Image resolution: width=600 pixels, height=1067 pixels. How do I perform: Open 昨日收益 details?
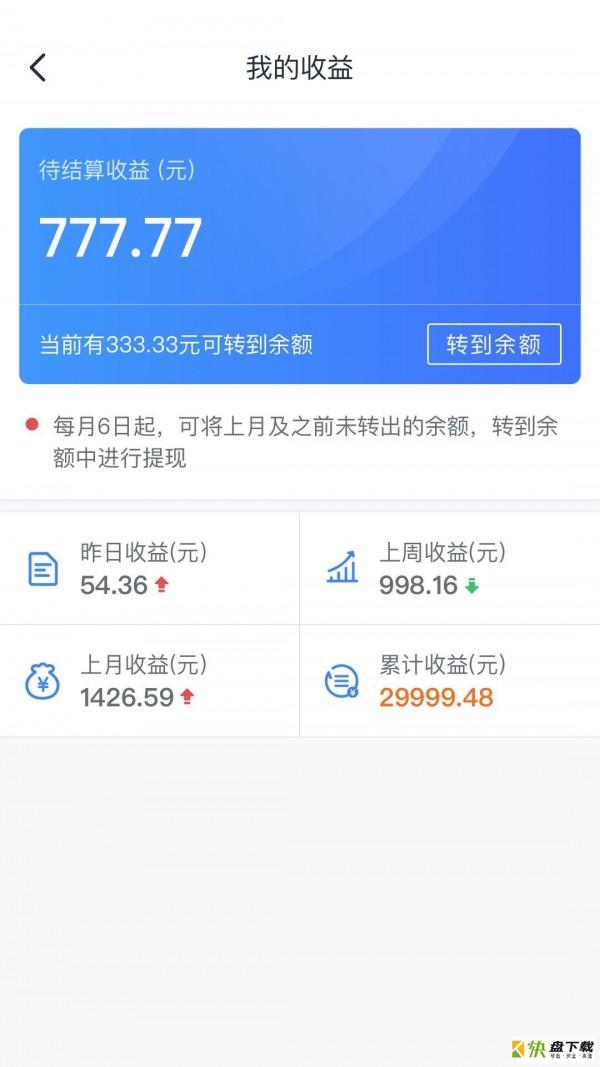click(149, 569)
